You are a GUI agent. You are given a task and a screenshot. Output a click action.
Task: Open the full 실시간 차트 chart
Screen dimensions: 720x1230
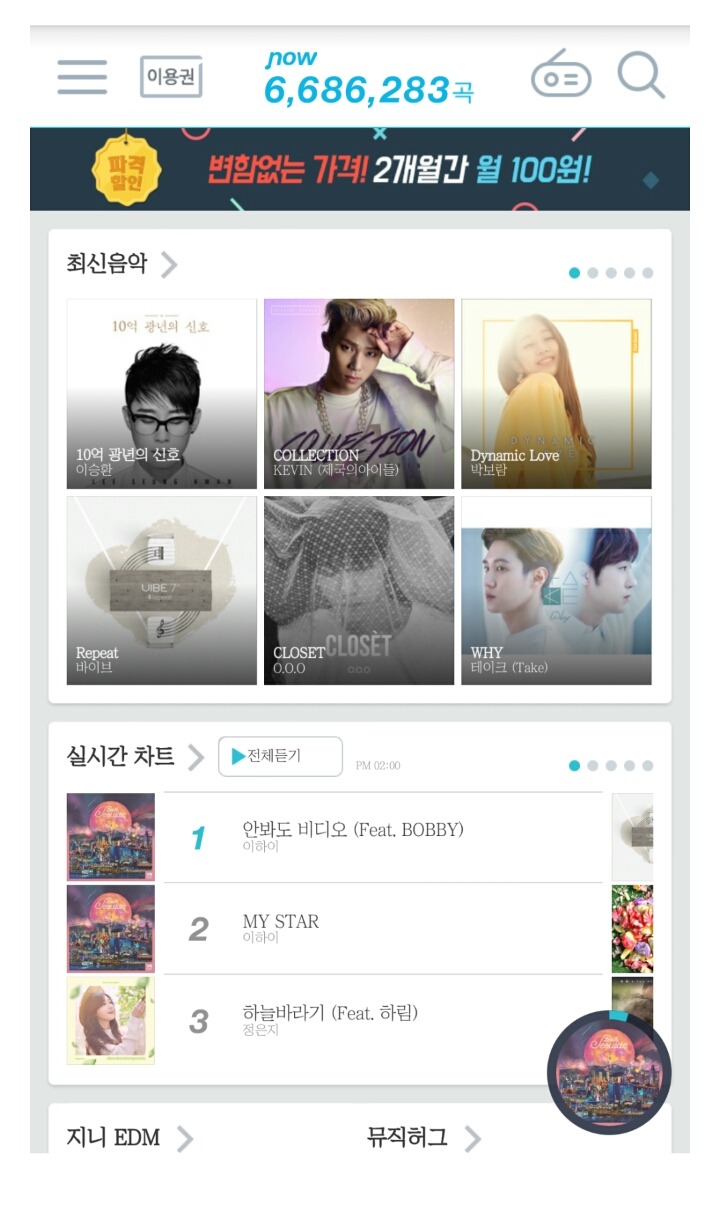click(x=135, y=757)
